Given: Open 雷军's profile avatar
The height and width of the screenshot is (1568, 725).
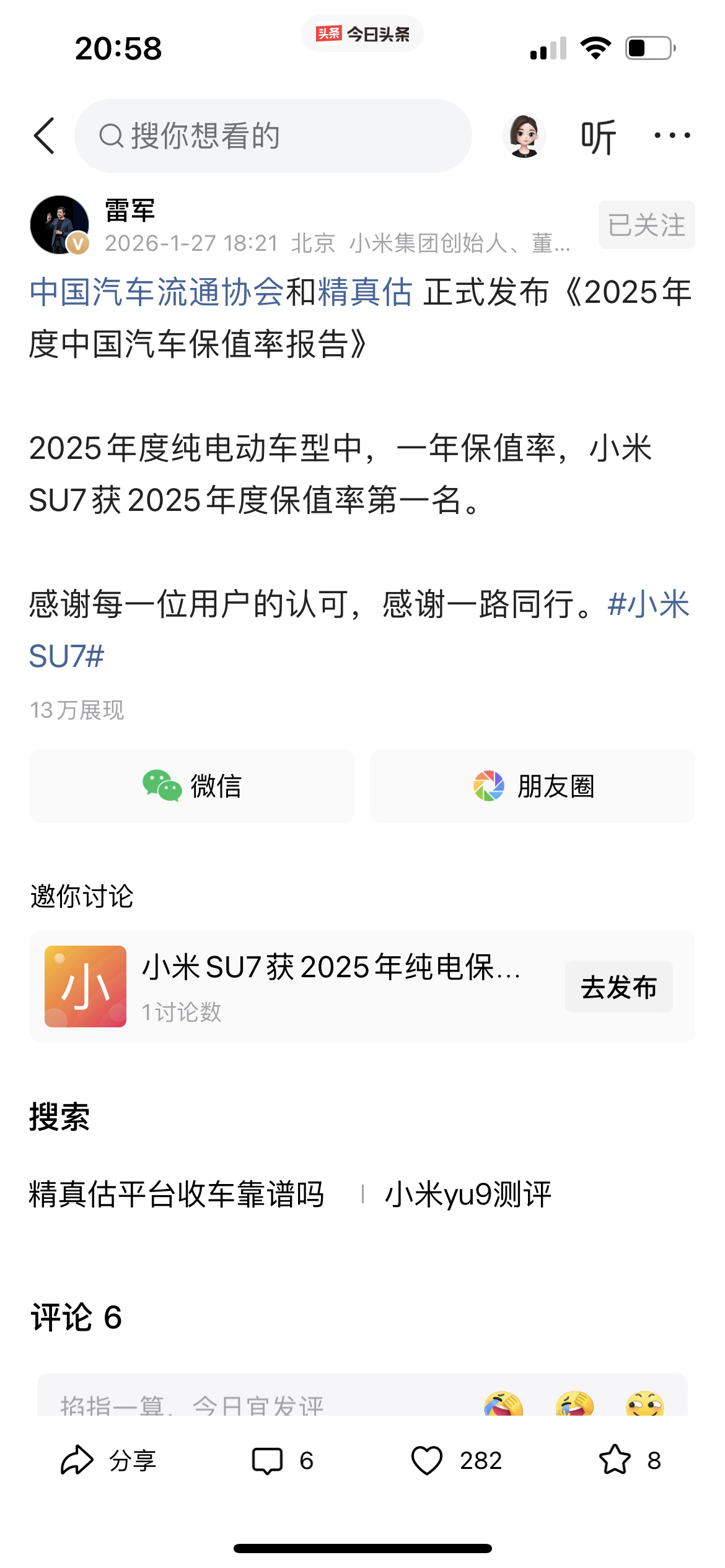Looking at the screenshot, I should tap(59, 225).
